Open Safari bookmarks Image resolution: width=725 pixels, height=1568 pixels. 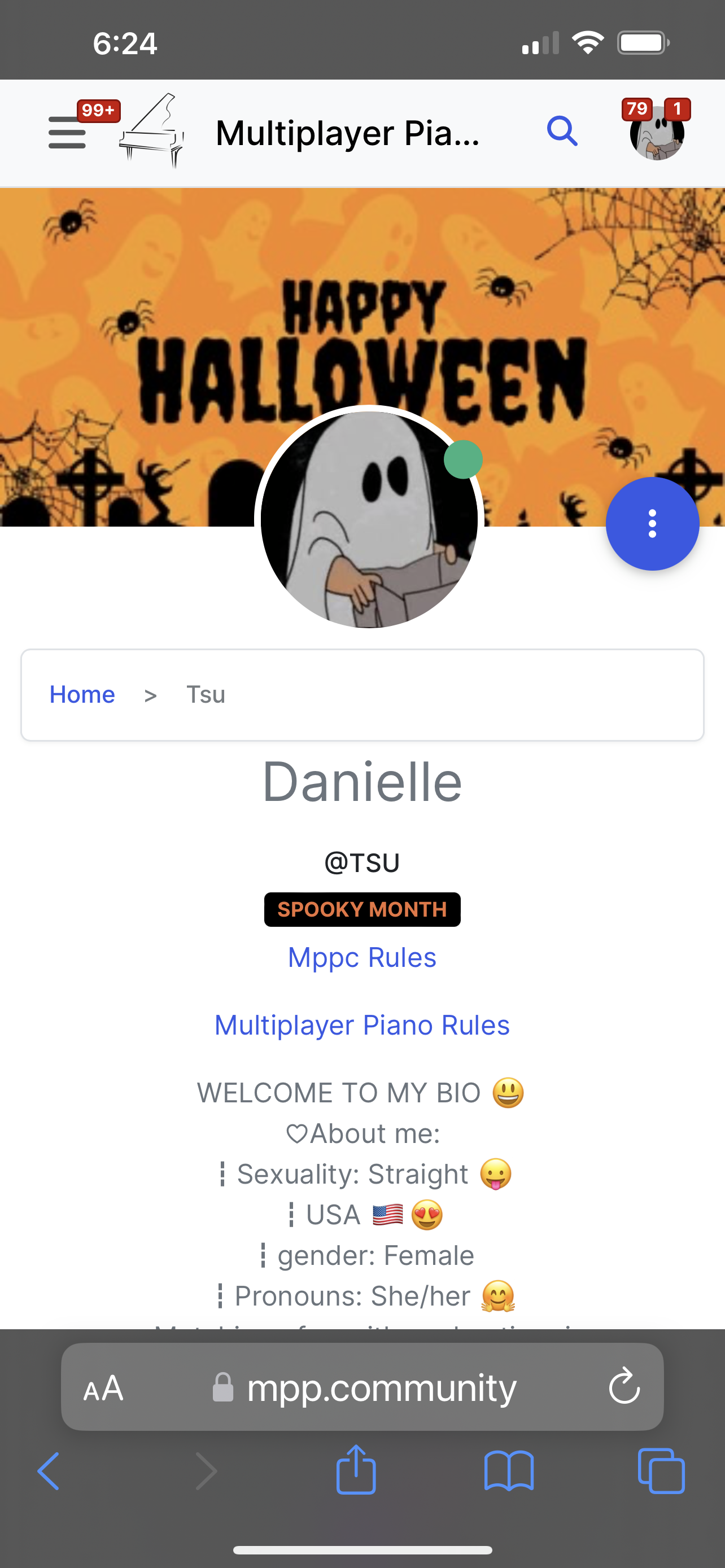[x=509, y=1471]
